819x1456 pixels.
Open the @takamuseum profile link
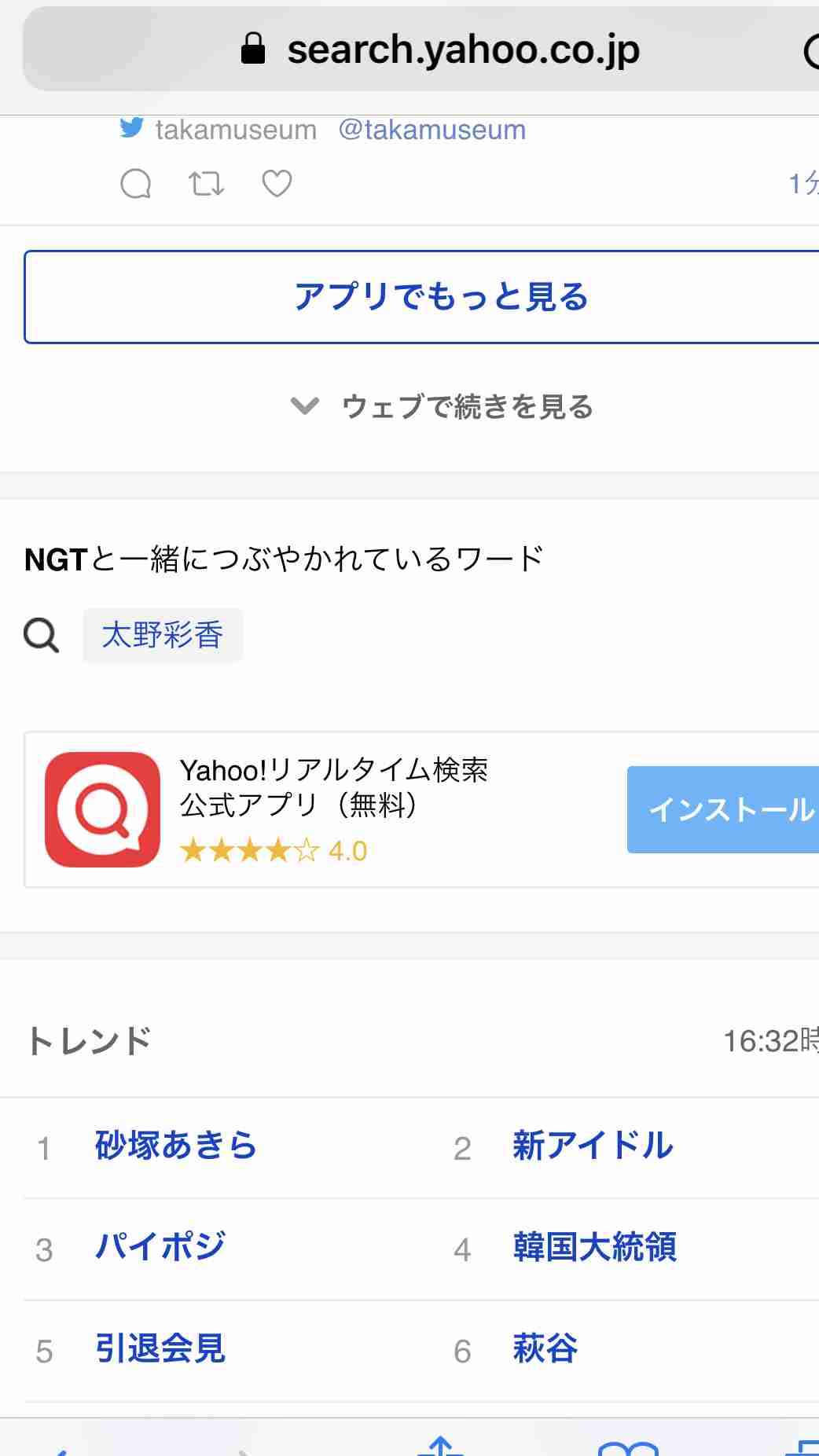432,130
